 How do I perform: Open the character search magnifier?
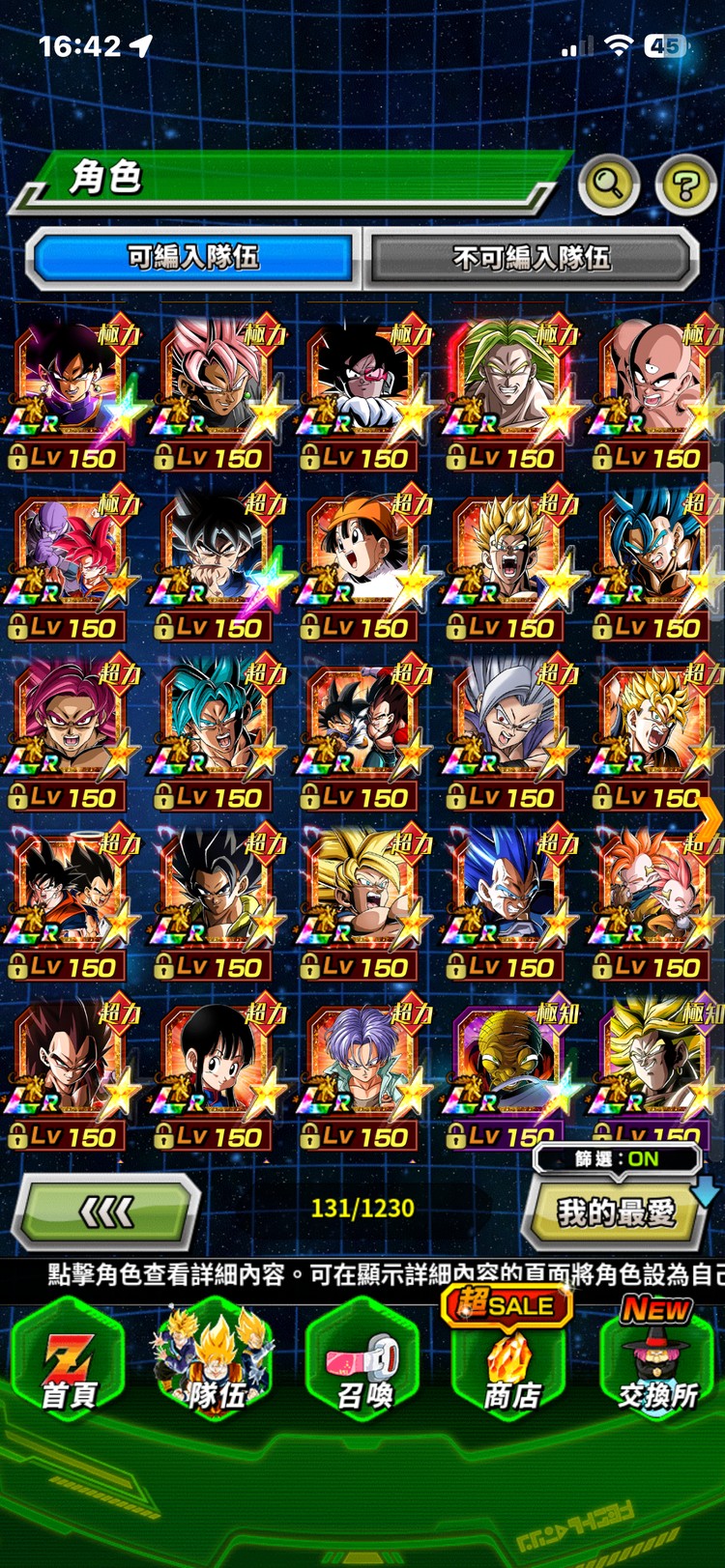point(608,183)
